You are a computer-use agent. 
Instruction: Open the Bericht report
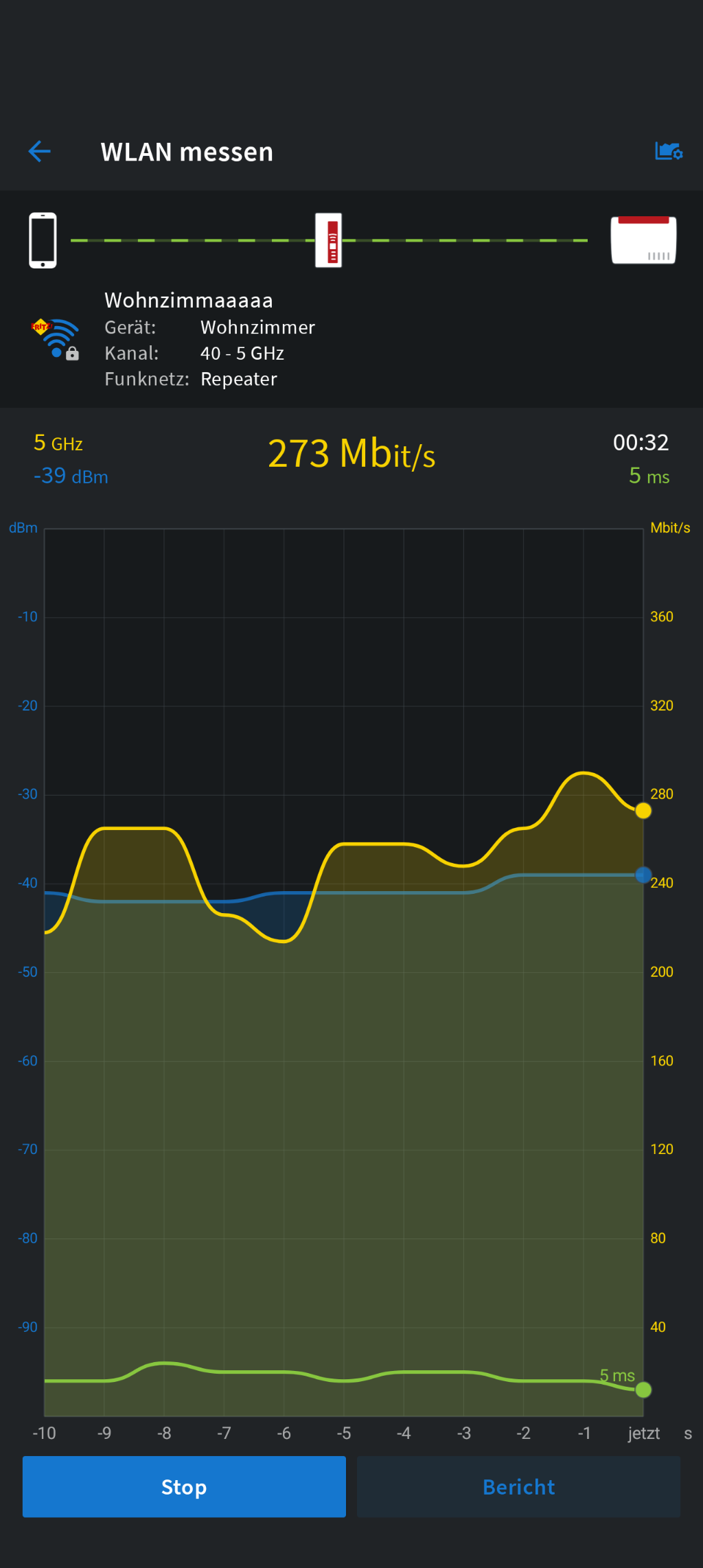(518, 1486)
